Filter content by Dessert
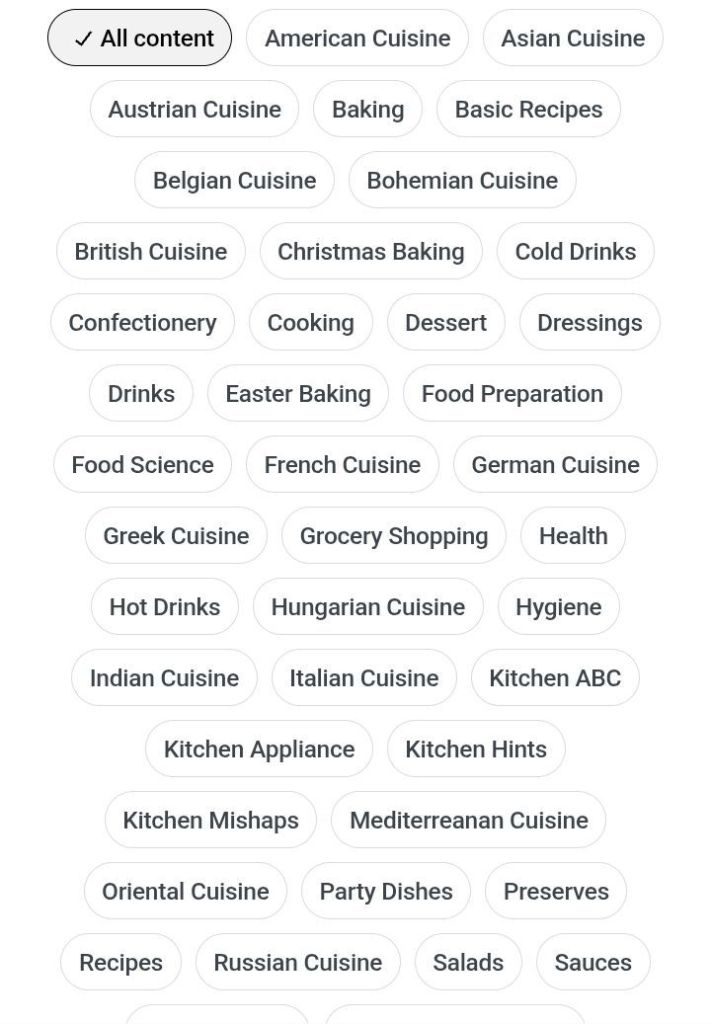This screenshot has height=1024, width=711. pos(446,323)
